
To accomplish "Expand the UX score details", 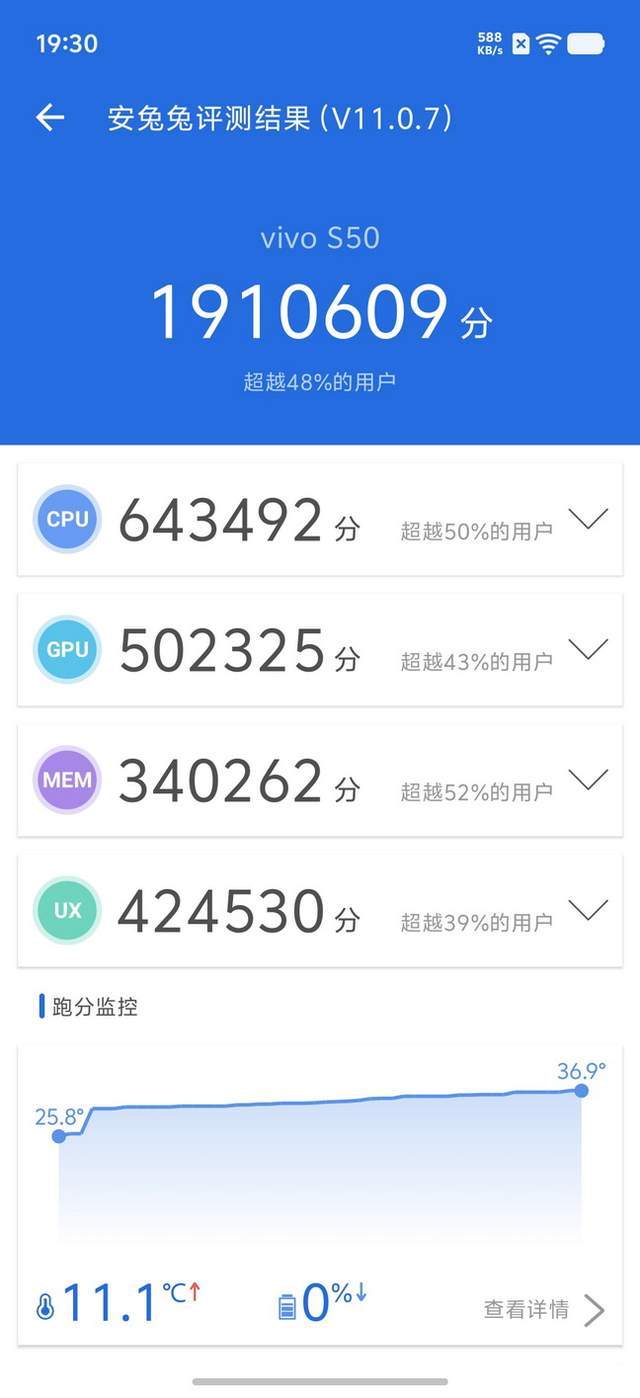I will coord(588,909).
